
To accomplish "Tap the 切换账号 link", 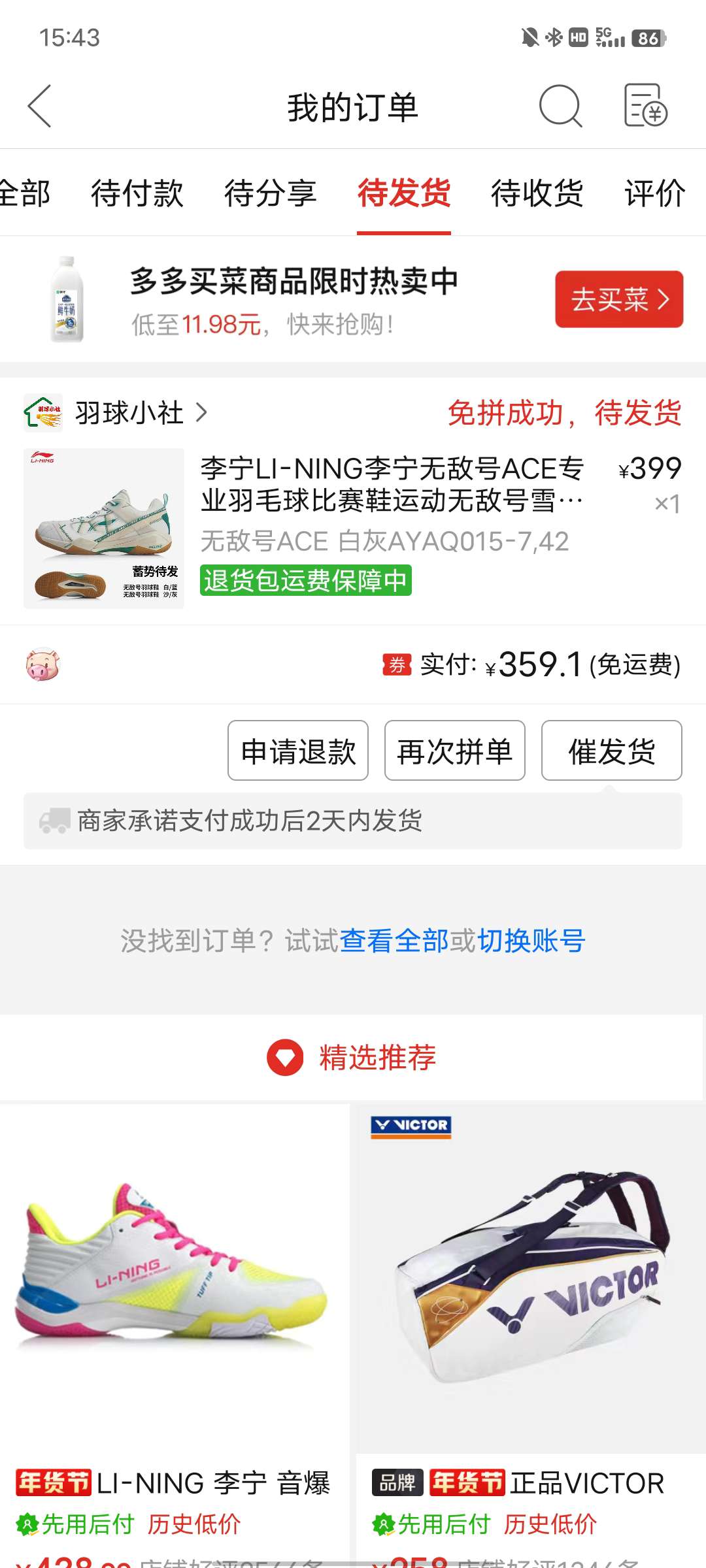I will (531, 941).
